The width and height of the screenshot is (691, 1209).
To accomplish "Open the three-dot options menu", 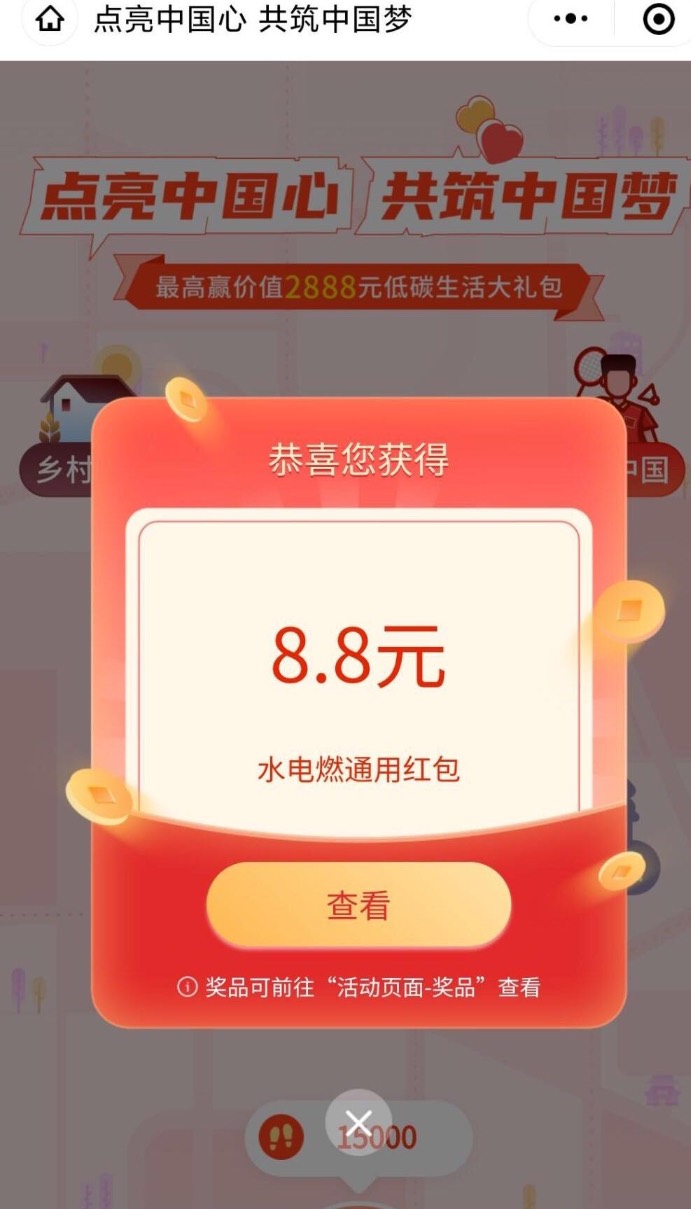I will click(x=571, y=19).
